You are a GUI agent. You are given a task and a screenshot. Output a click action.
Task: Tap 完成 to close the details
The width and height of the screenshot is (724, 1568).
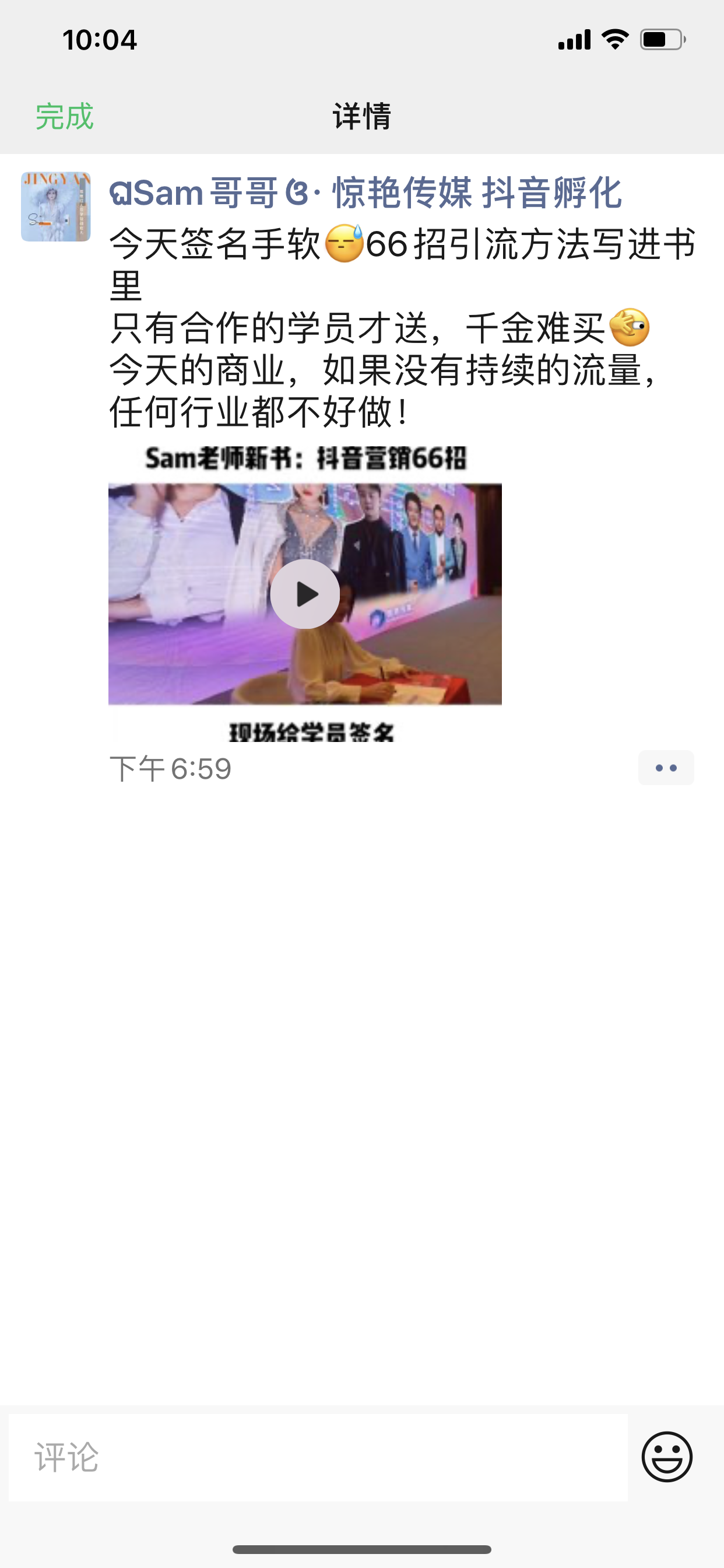[65, 116]
